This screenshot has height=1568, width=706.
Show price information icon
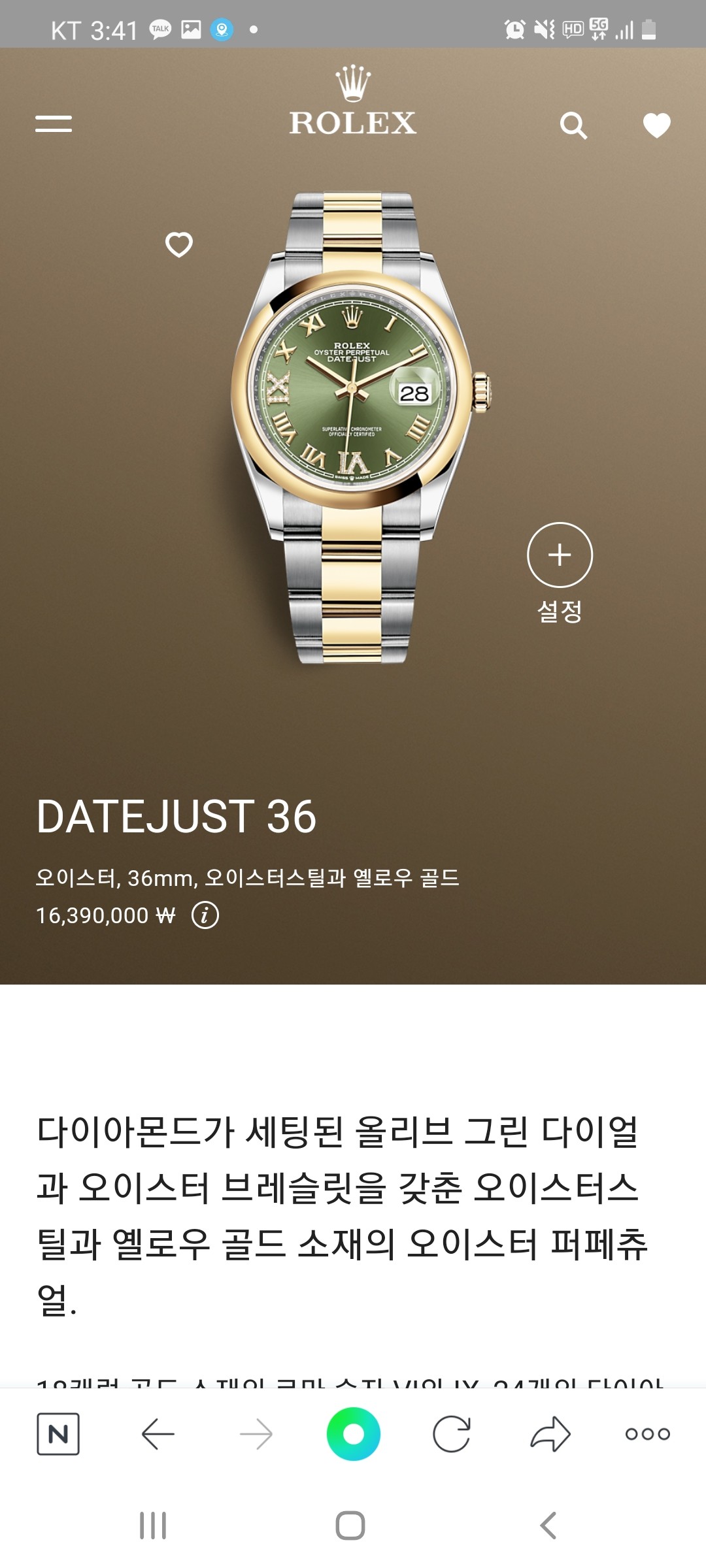(x=205, y=915)
